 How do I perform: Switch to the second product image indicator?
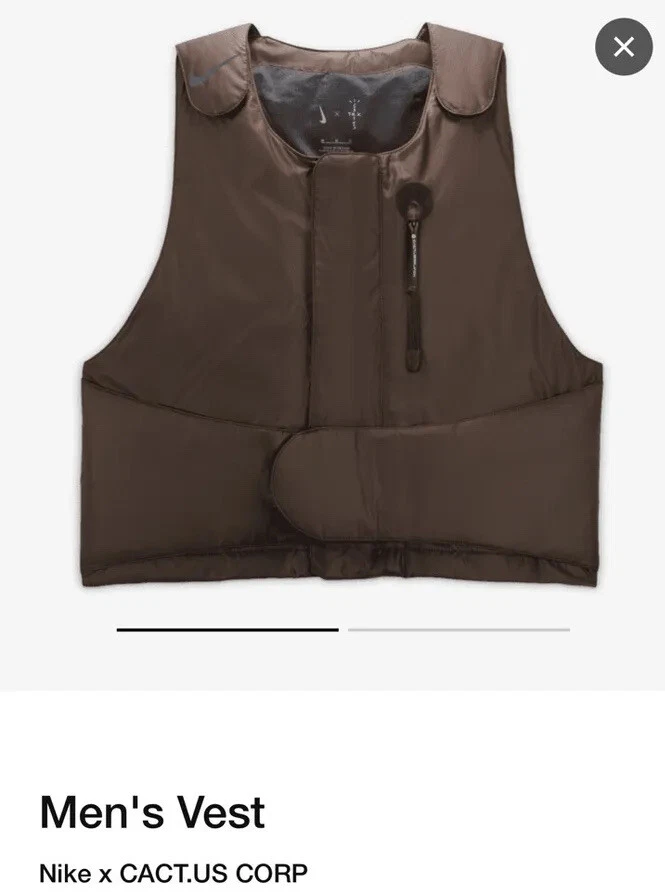point(458,629)
